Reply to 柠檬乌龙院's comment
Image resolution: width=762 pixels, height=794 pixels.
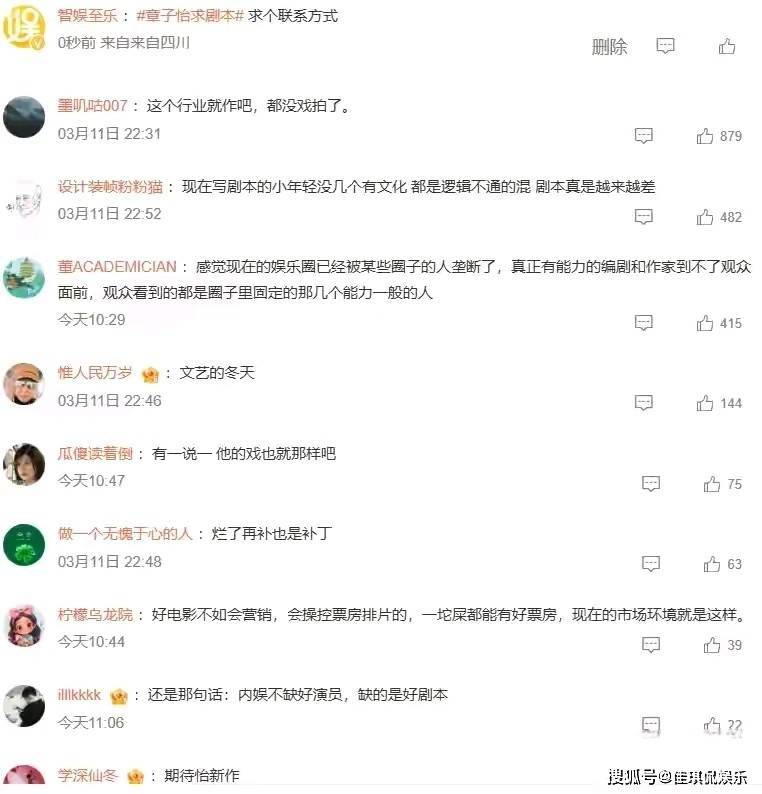click(x=651, y=645)
